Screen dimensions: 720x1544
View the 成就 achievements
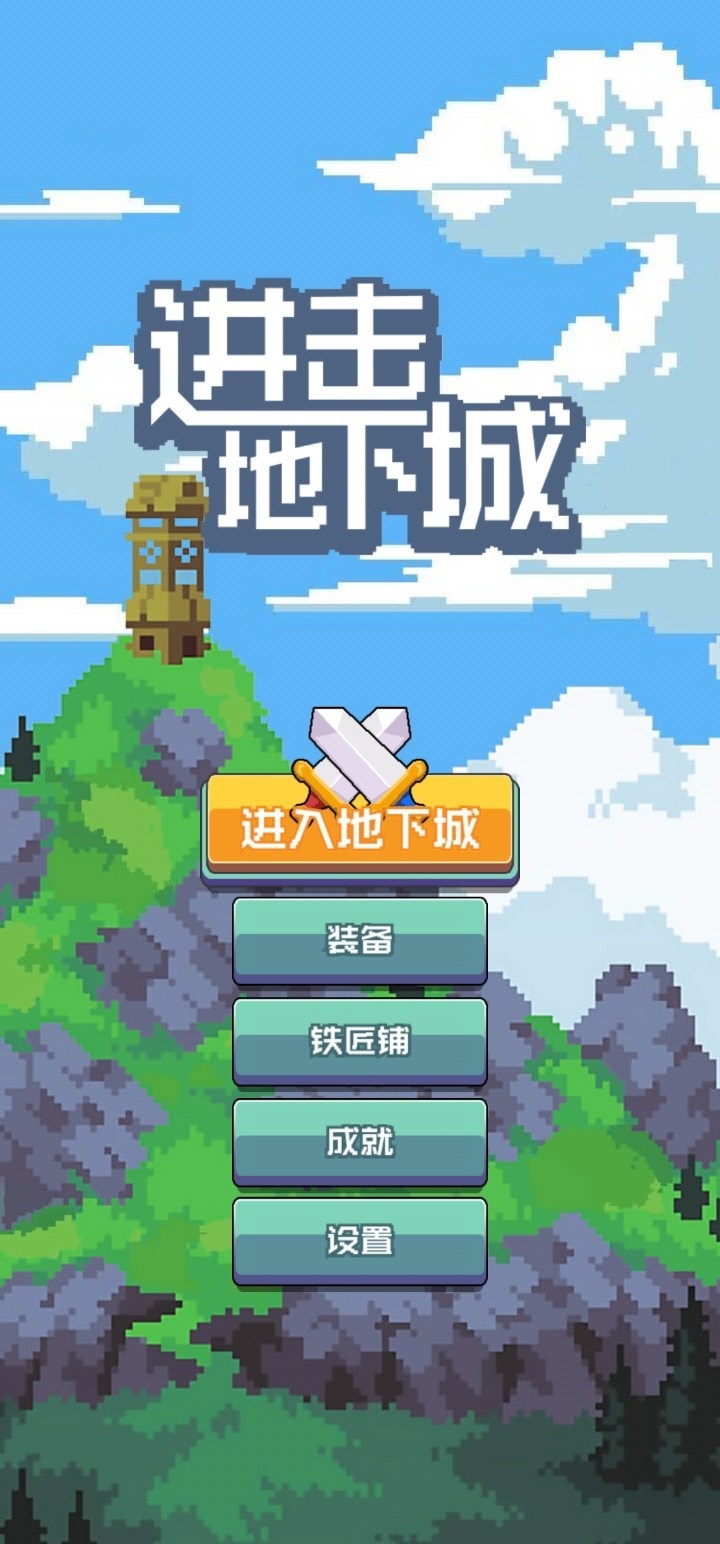360,1142
